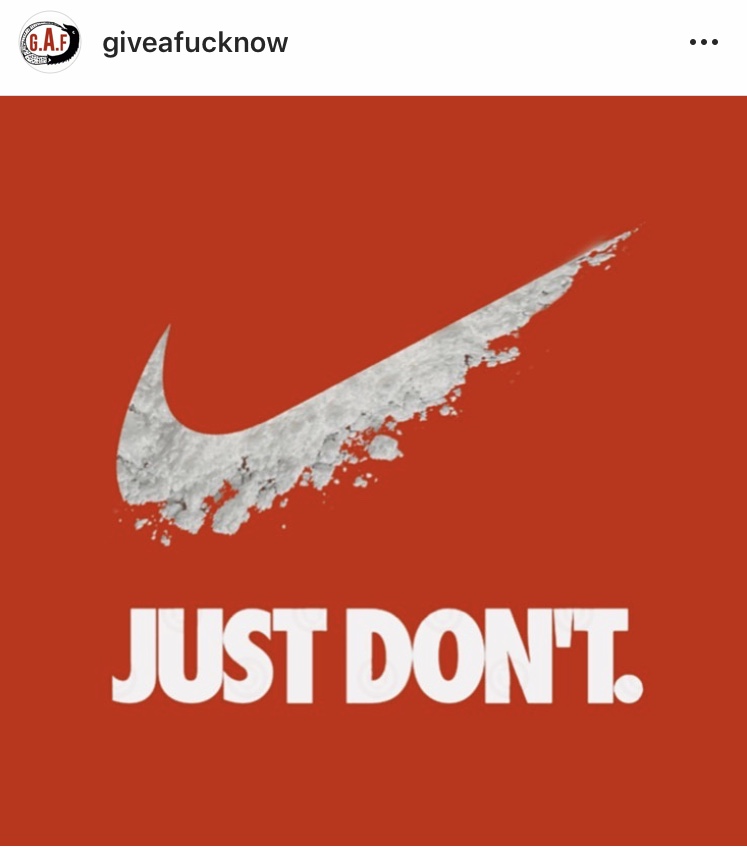Open the giveafucknow username link
Screen dimensions: 747x848
click(x=195, y=43)
